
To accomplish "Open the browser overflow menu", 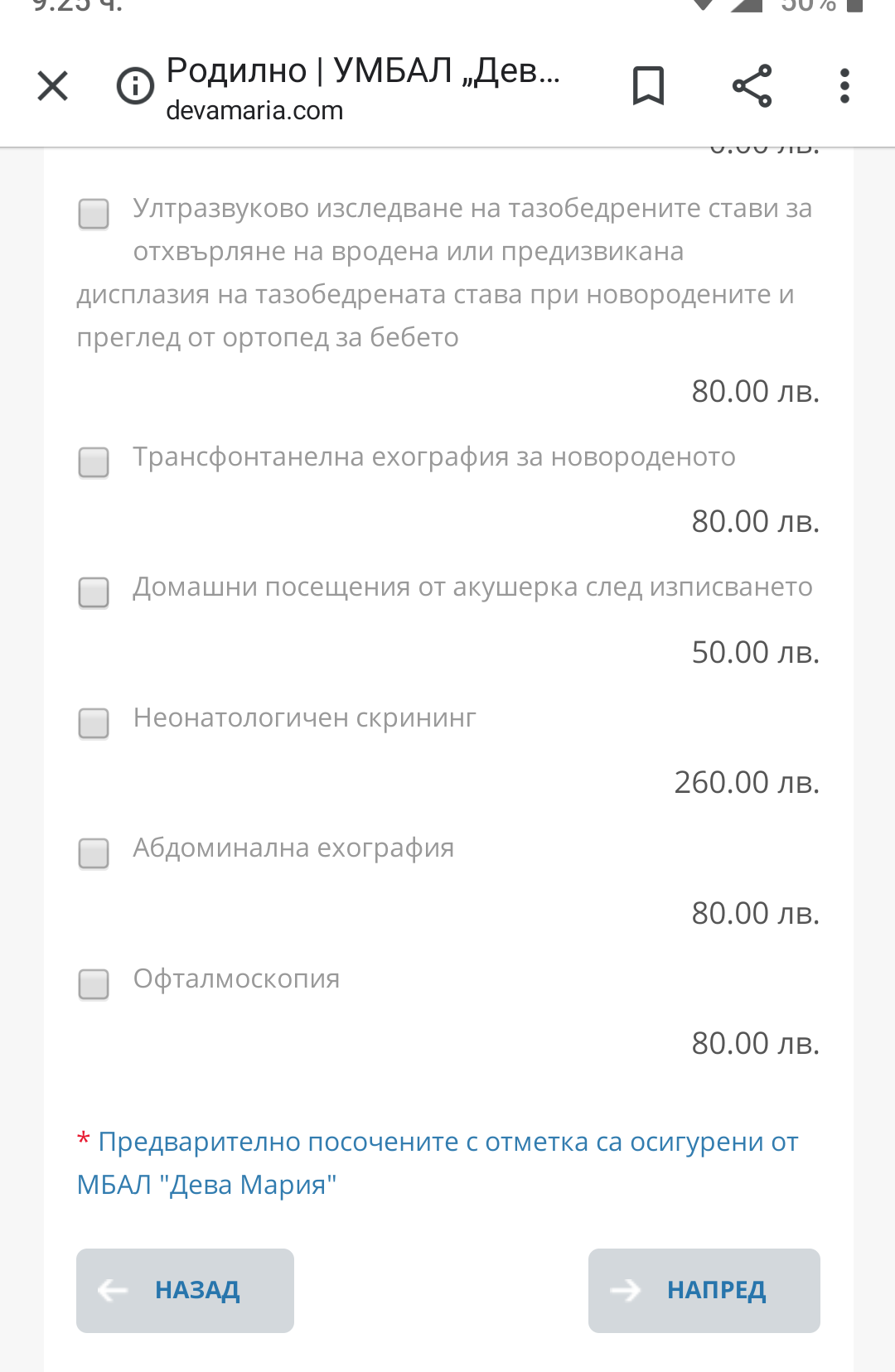I will [x=844, y=86].
